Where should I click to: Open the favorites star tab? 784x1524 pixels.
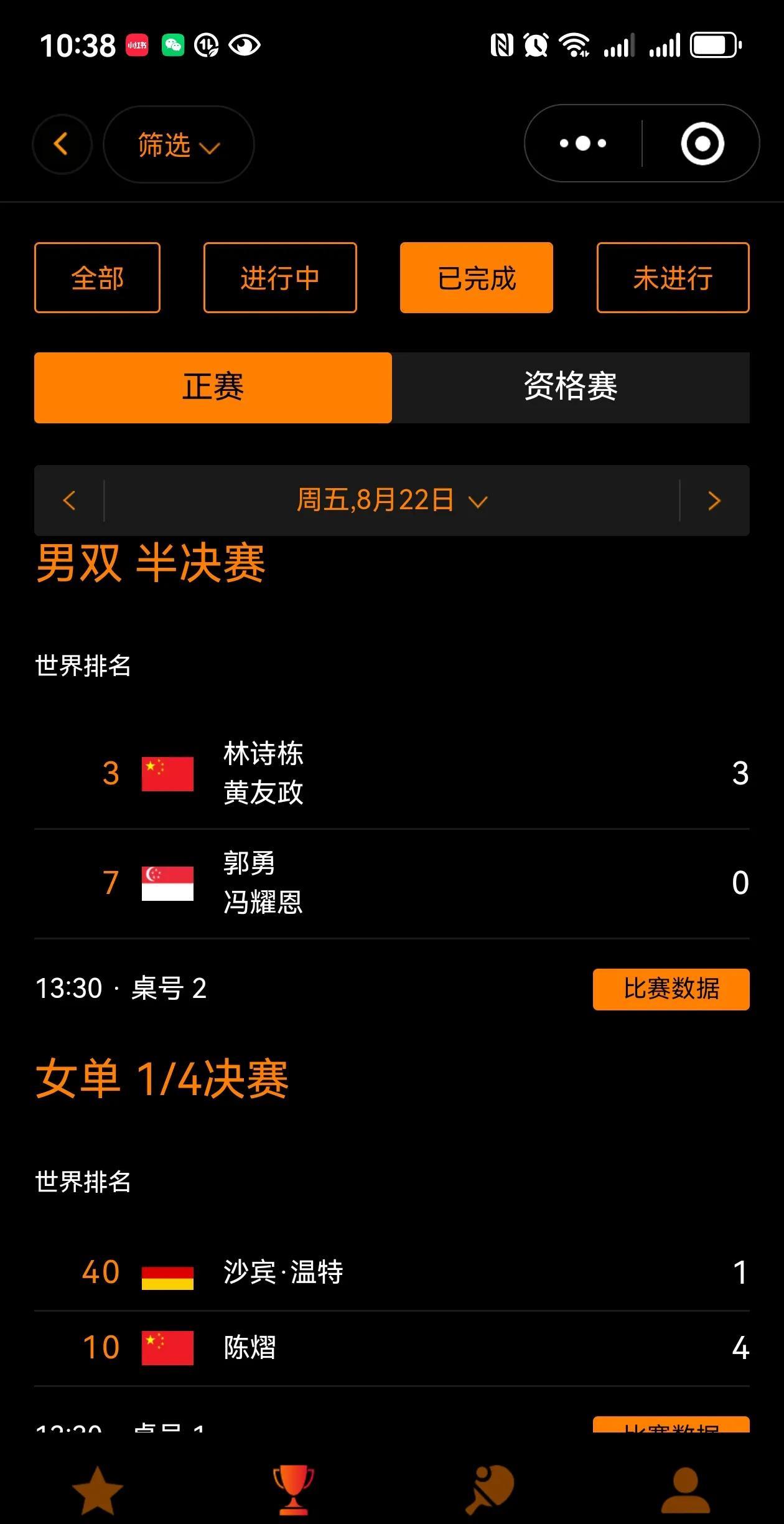(x=98, y=1490)
